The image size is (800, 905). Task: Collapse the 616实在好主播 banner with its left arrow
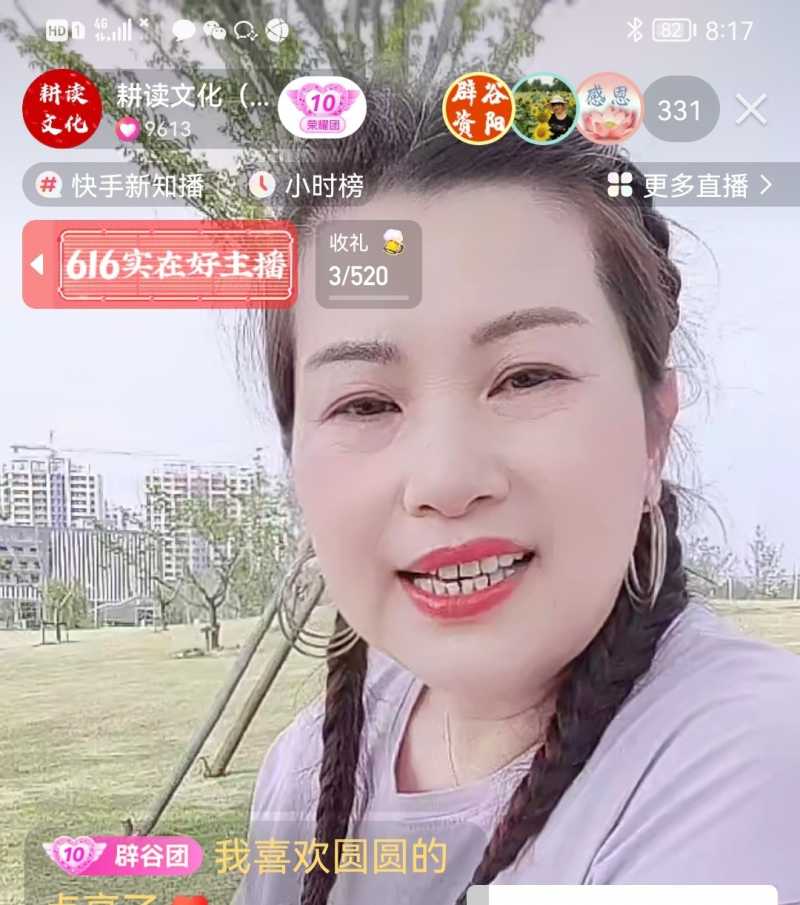coord(37,266)
